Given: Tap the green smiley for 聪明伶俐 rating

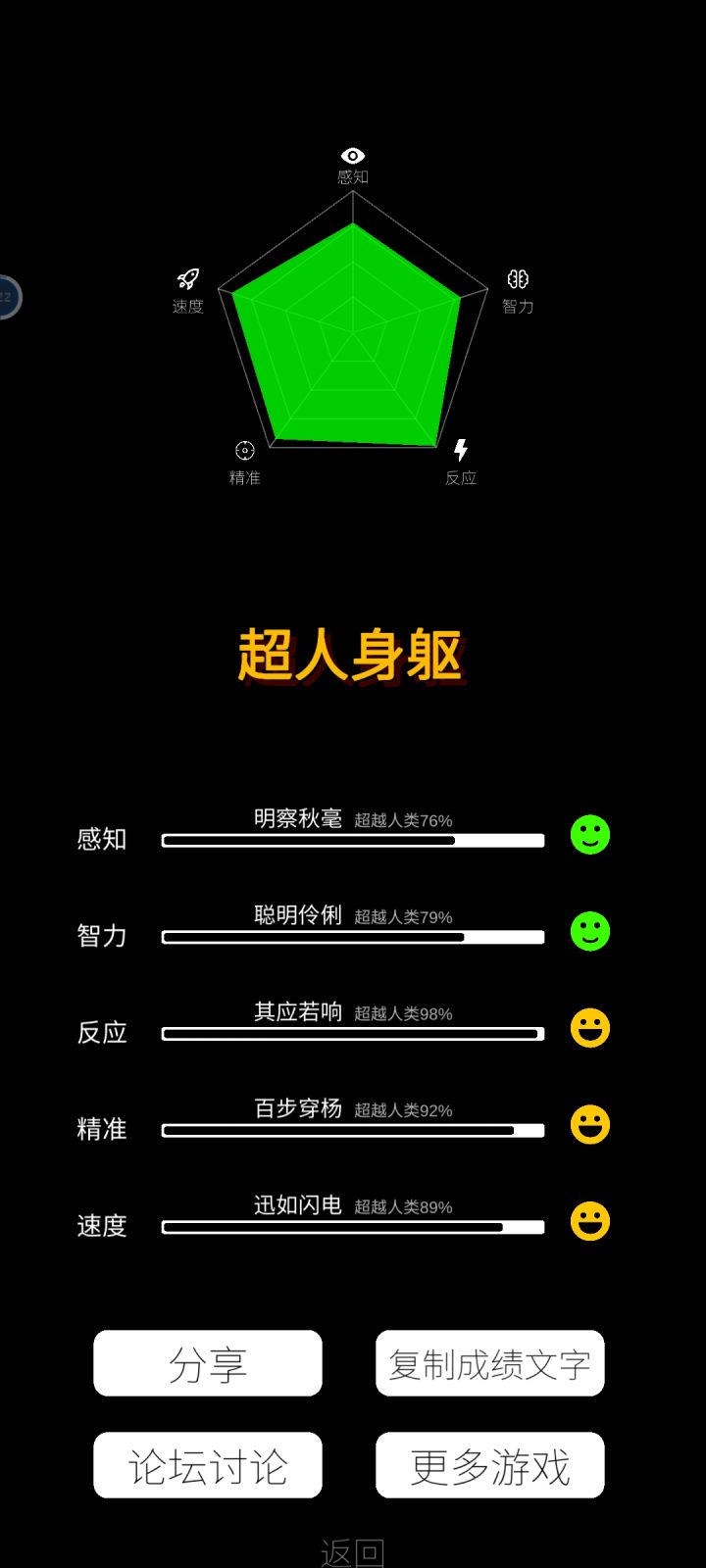Looking at the screenshot, I should (x=589, y=930).
